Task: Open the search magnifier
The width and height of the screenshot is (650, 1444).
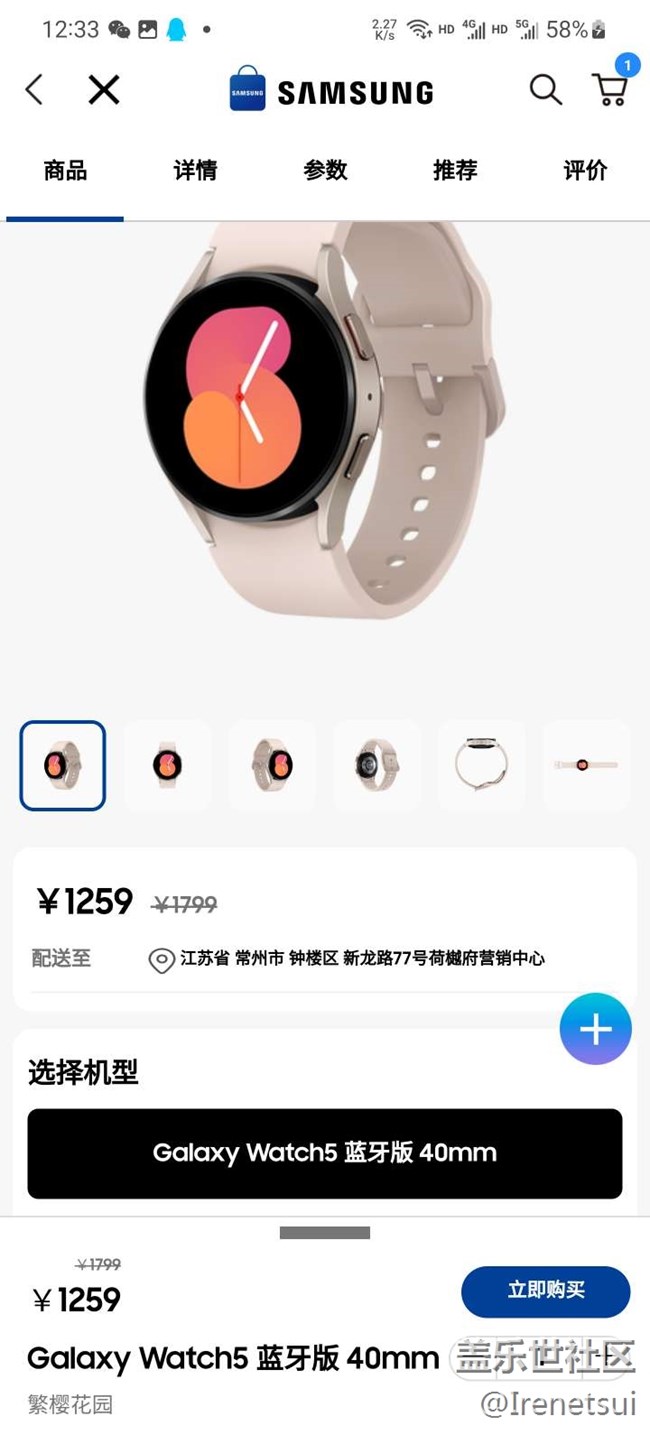Action: click(x=545, y=90)
